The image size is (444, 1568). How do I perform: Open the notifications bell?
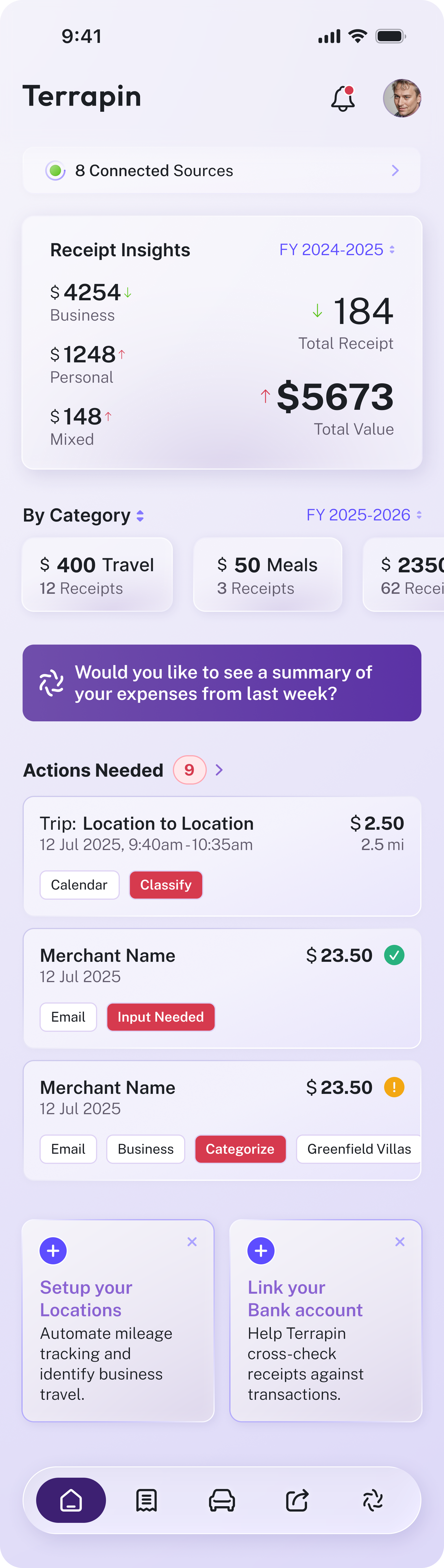pos(343,98)
